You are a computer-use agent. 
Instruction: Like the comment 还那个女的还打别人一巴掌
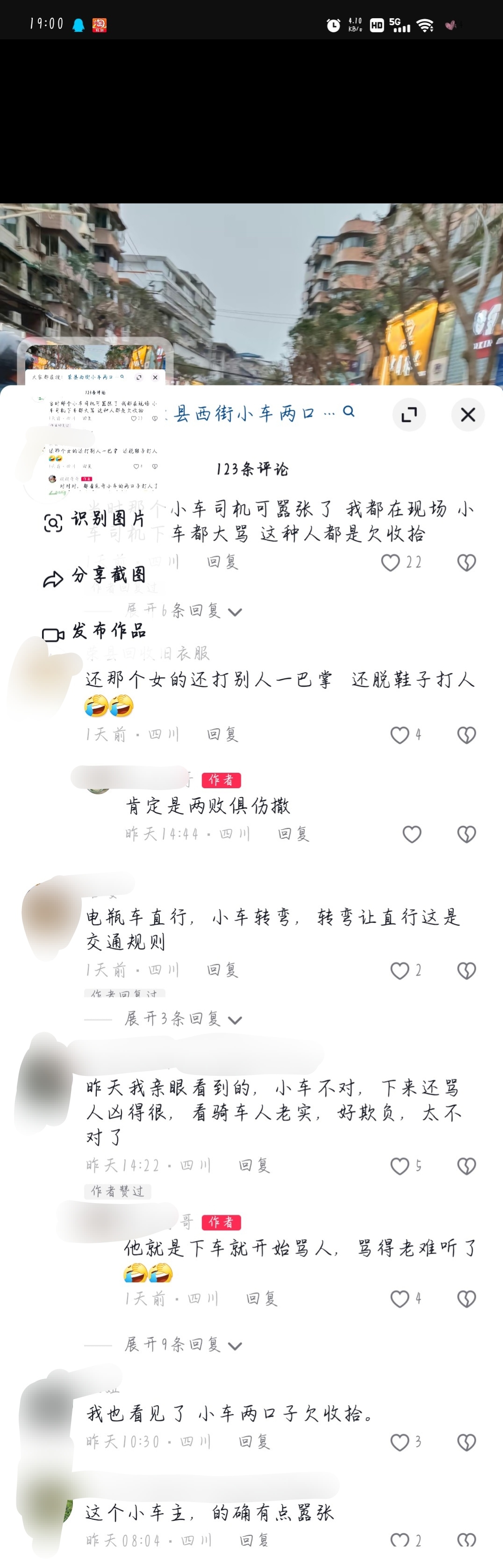[x=400, y=735]
